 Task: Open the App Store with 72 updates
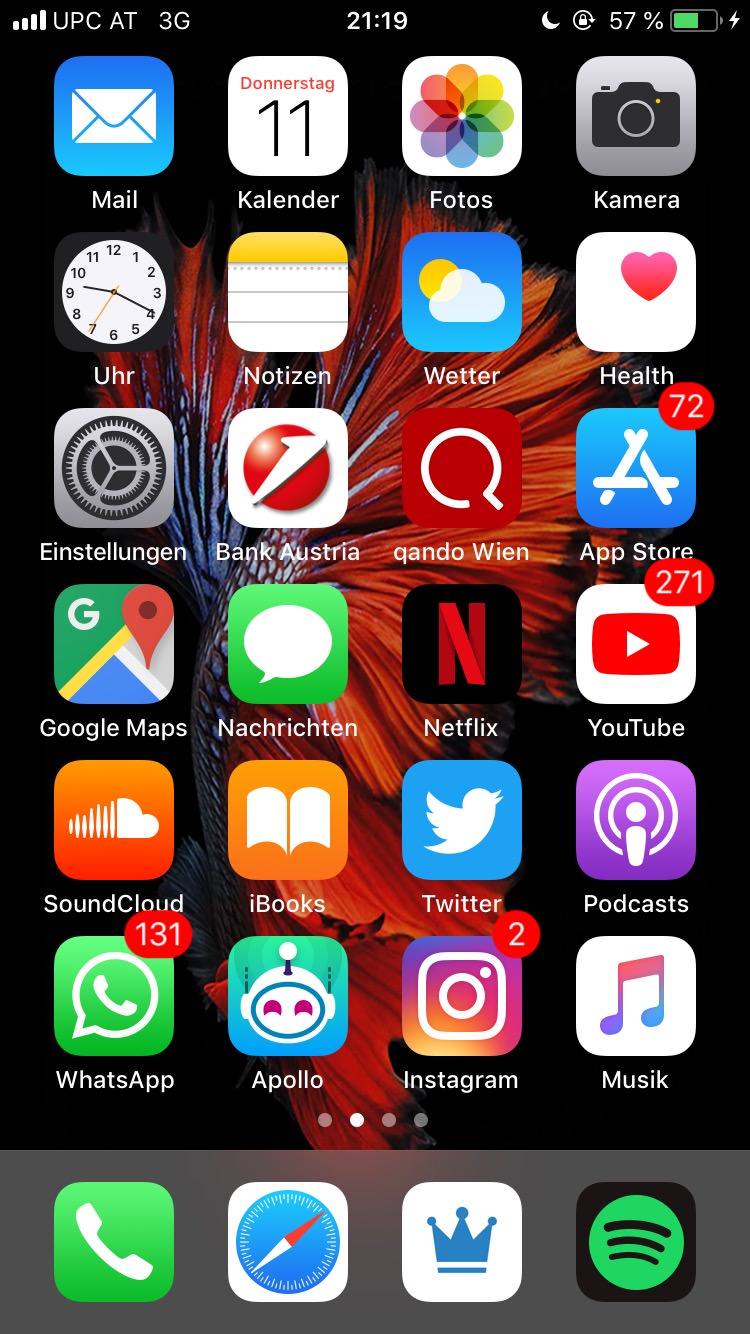point(636,468)
